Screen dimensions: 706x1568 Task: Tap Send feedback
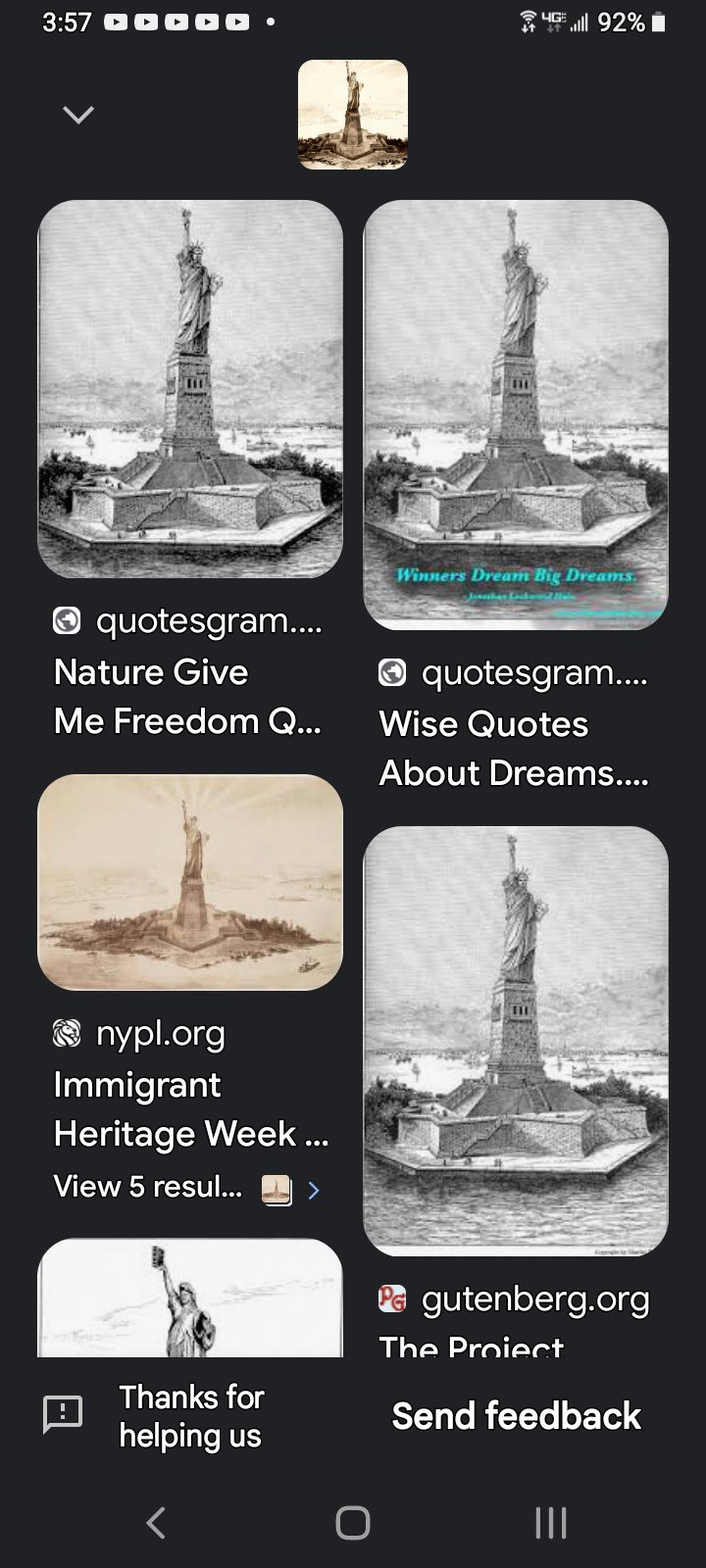[516, 1416]
